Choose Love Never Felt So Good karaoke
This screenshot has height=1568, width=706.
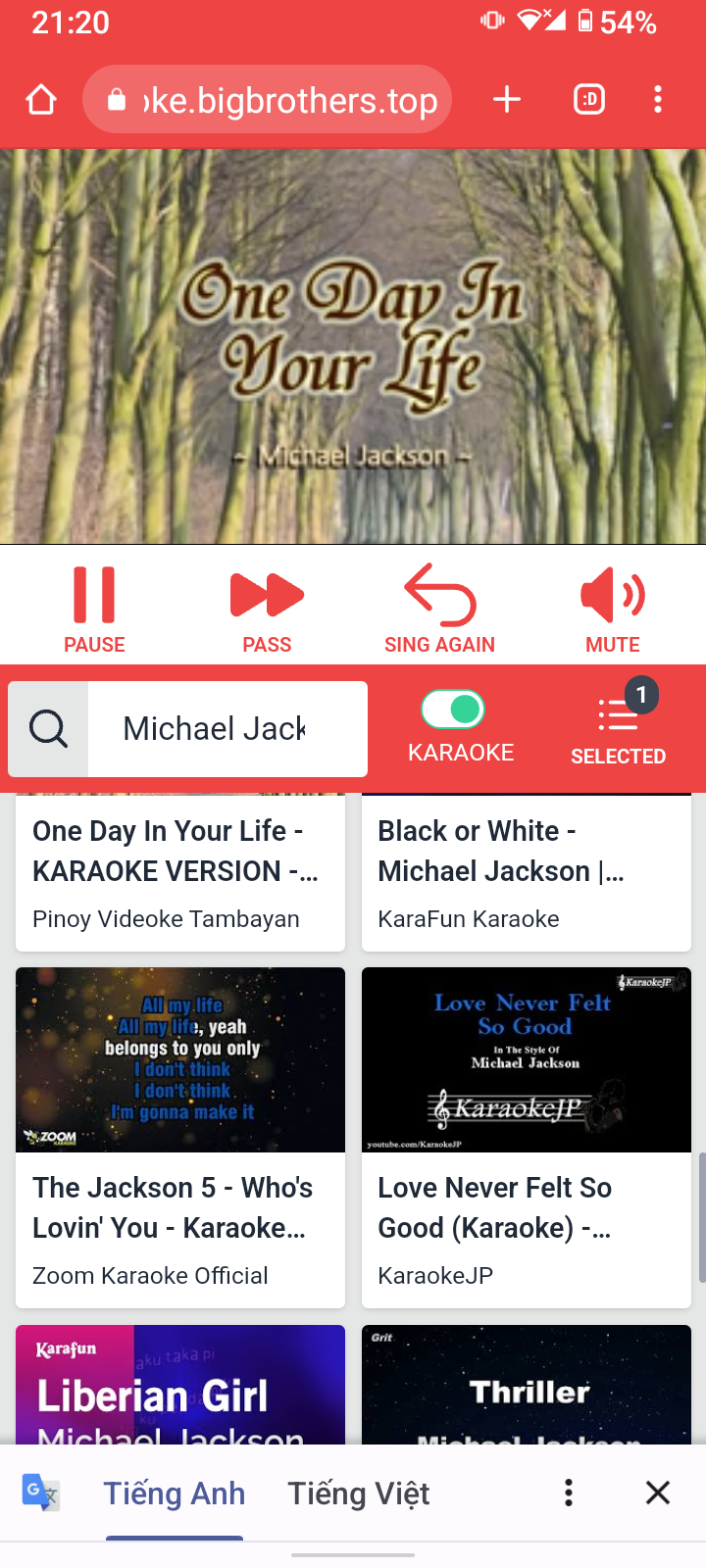point(527,1137)
